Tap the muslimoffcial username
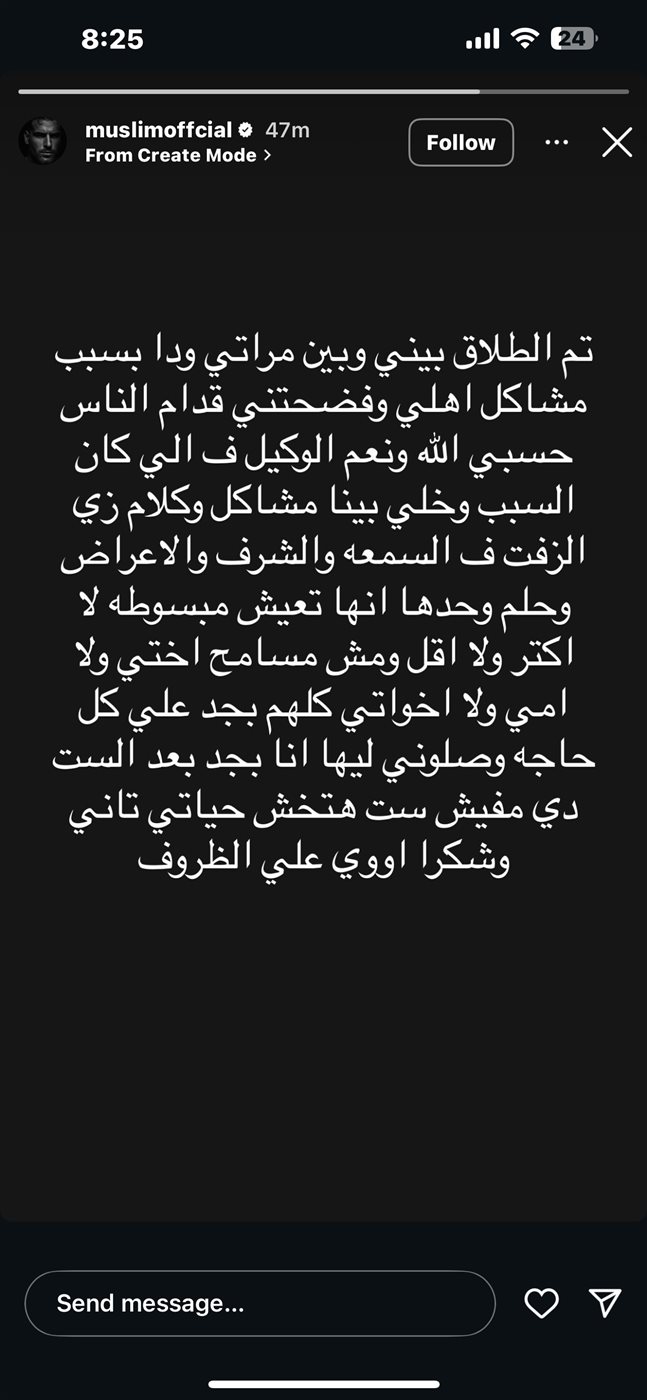Image resolution: width=647 pixels, height=1400 pixels. (x=159, y=130)
